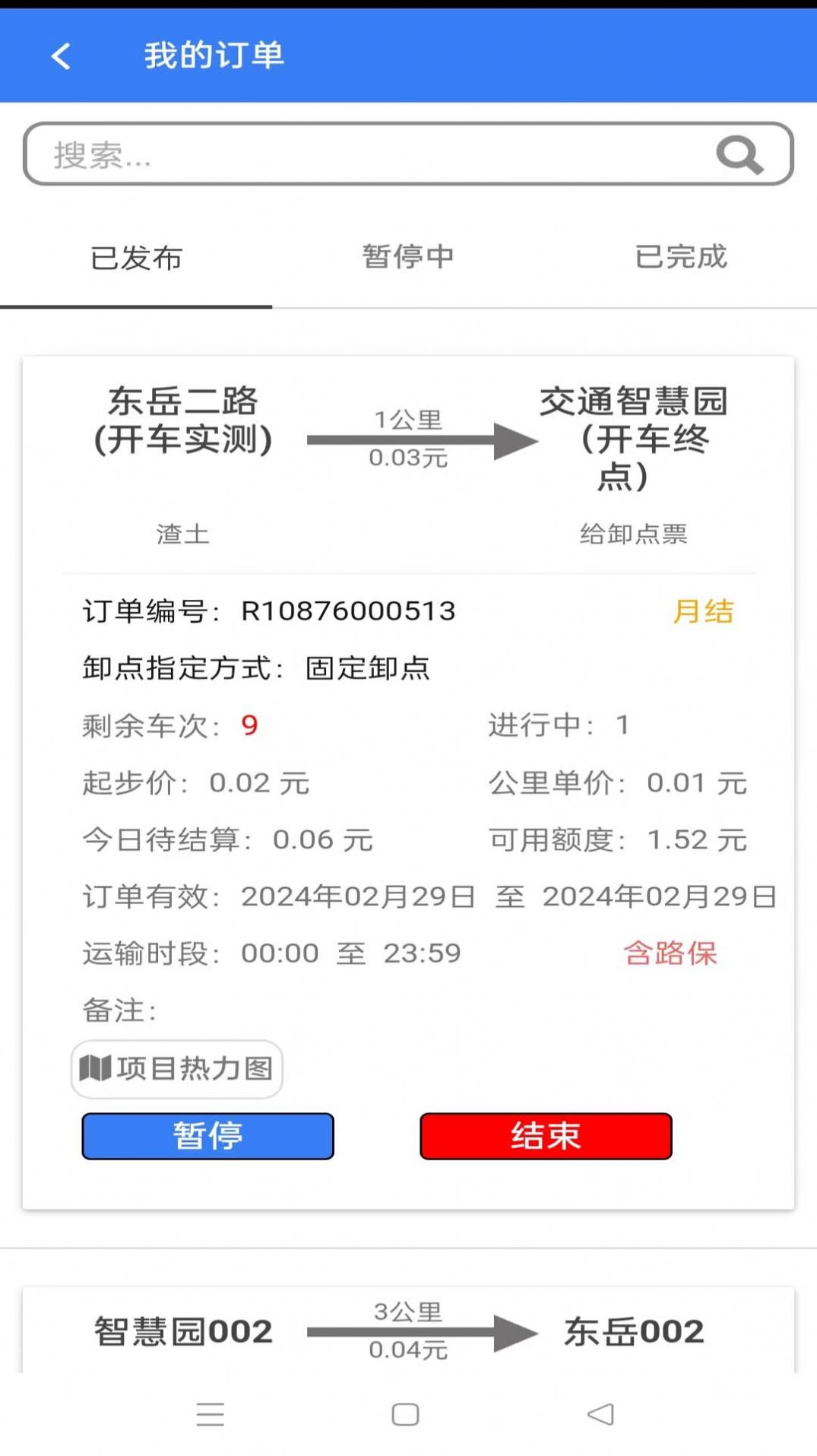Pause order with blue 暂停 button
Image resolution: width=817 pixels, height=1456 pixels.
[x=207, y=1136]
